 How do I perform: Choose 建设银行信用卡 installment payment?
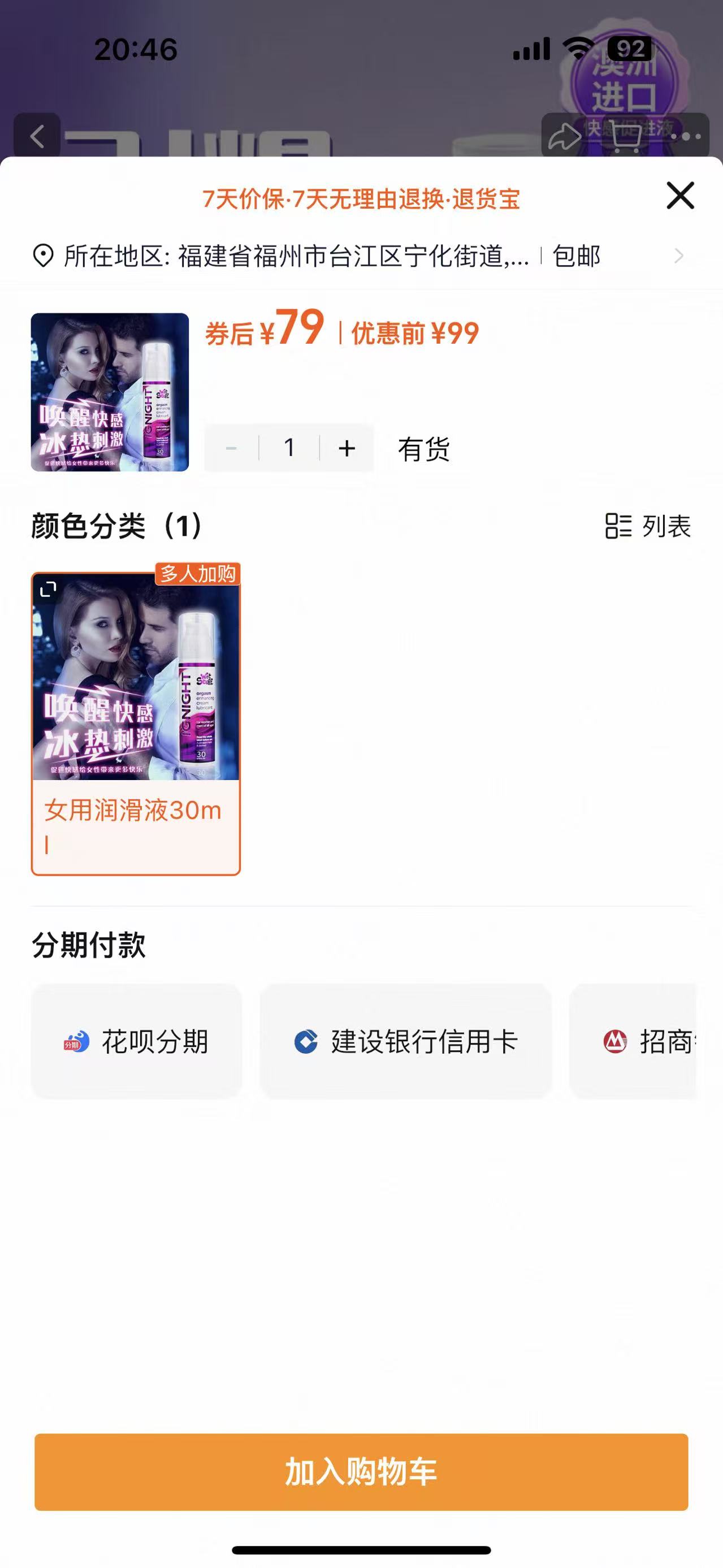click(x=405, y=1041)
